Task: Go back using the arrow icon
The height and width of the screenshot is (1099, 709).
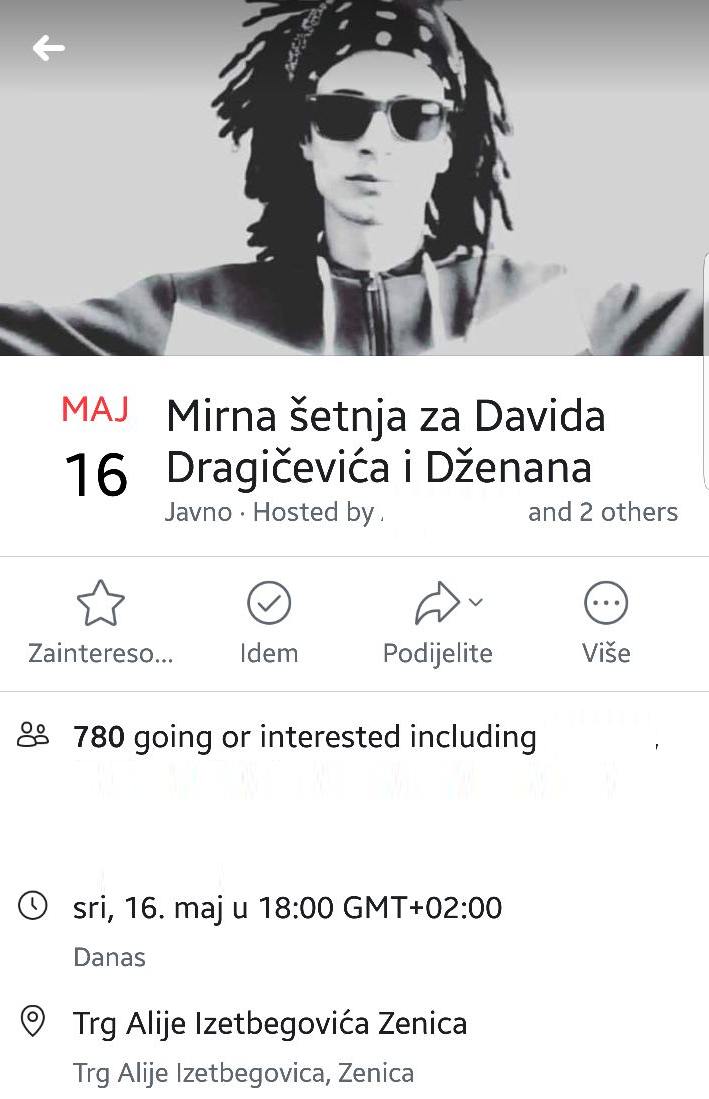Action: pos(48,47)
